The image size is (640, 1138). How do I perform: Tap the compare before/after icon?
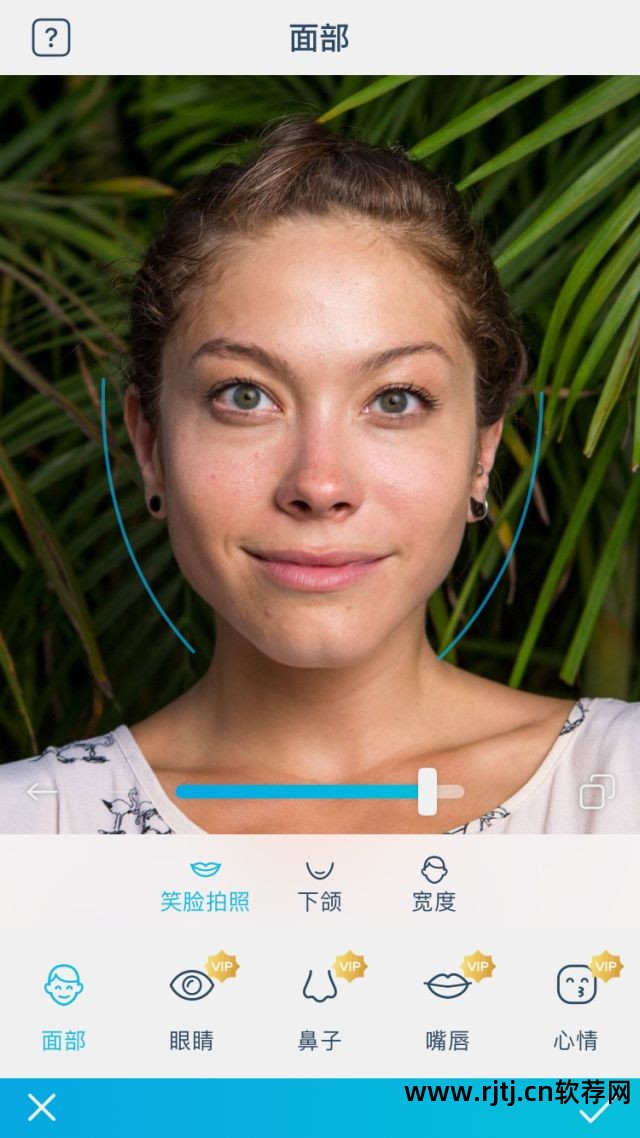(597, 792)
